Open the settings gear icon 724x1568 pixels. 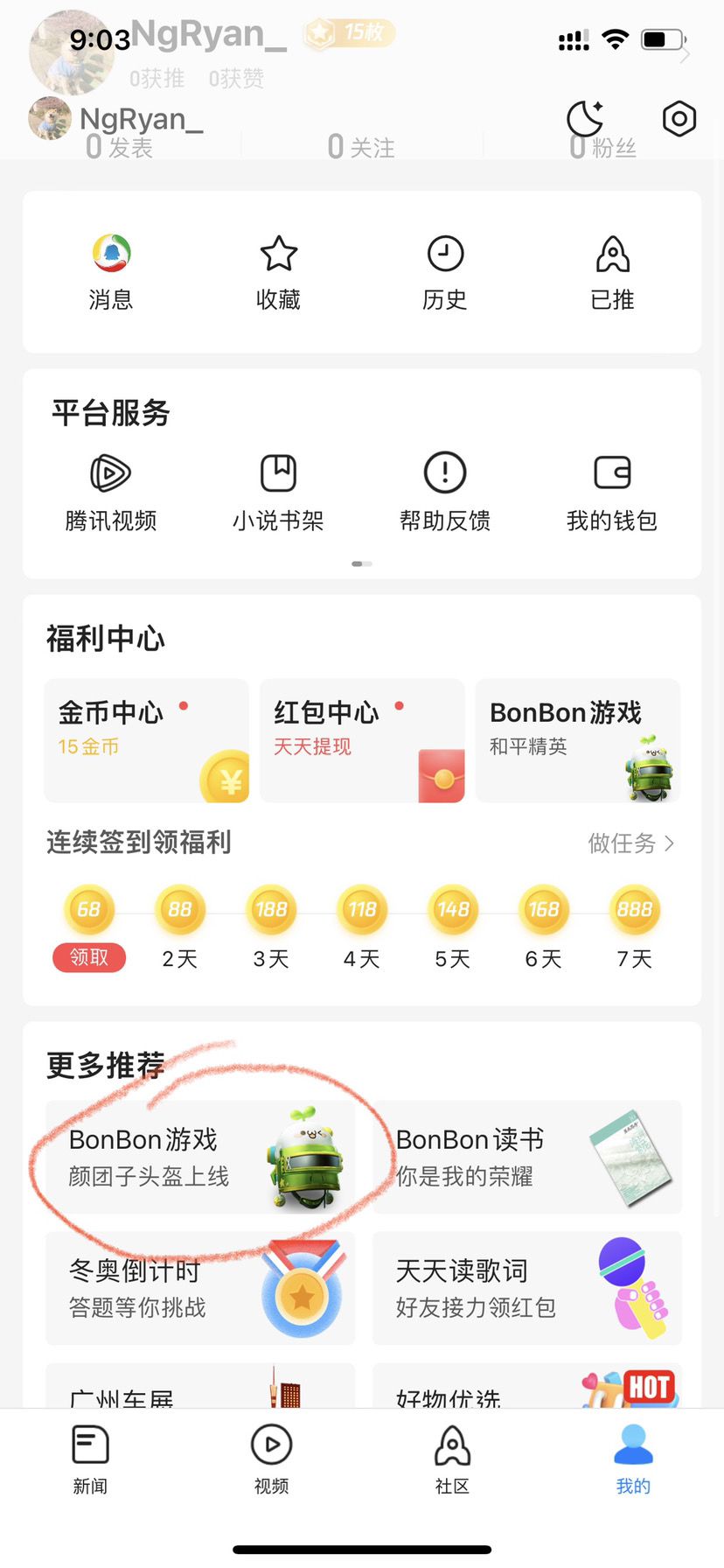point(679,119)
